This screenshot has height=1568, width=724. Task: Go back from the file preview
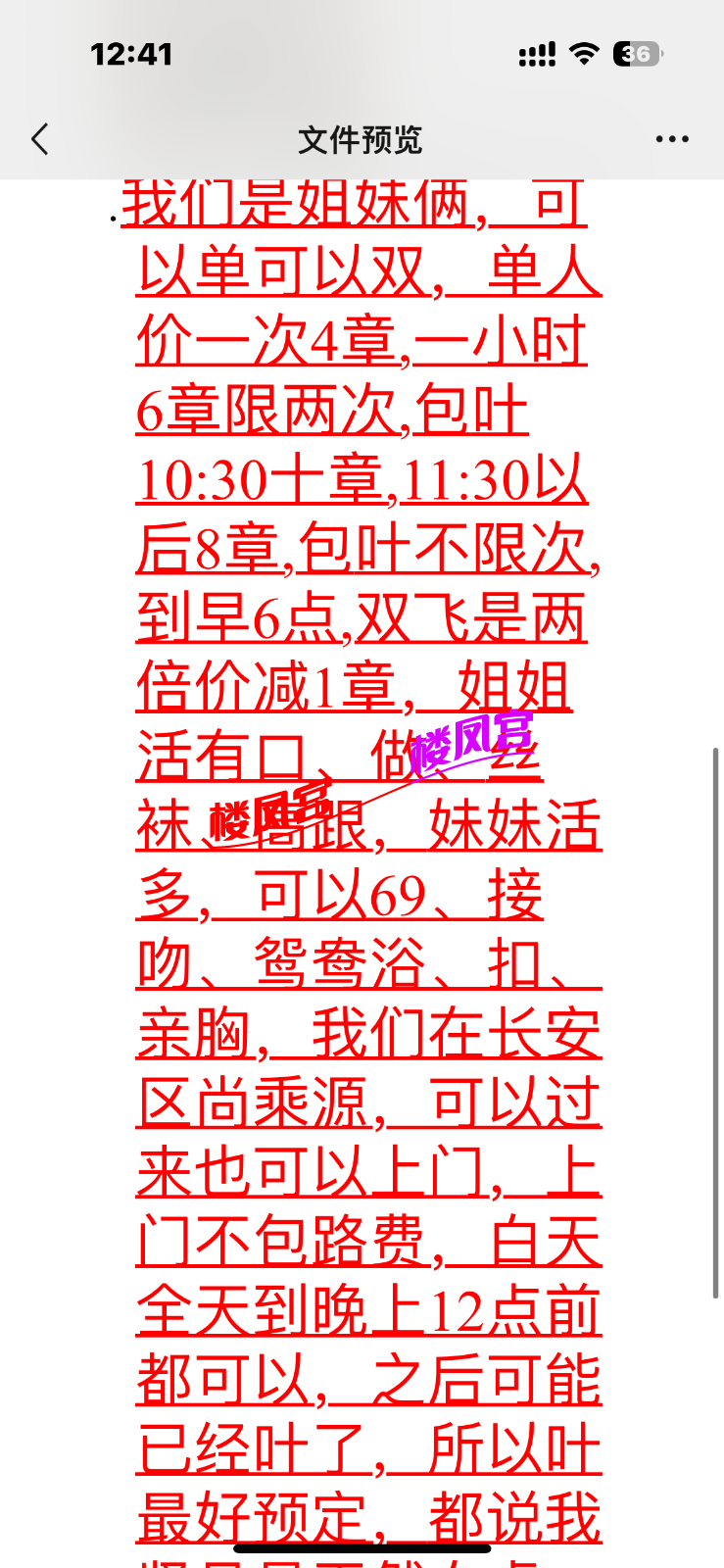pos(40,139)
